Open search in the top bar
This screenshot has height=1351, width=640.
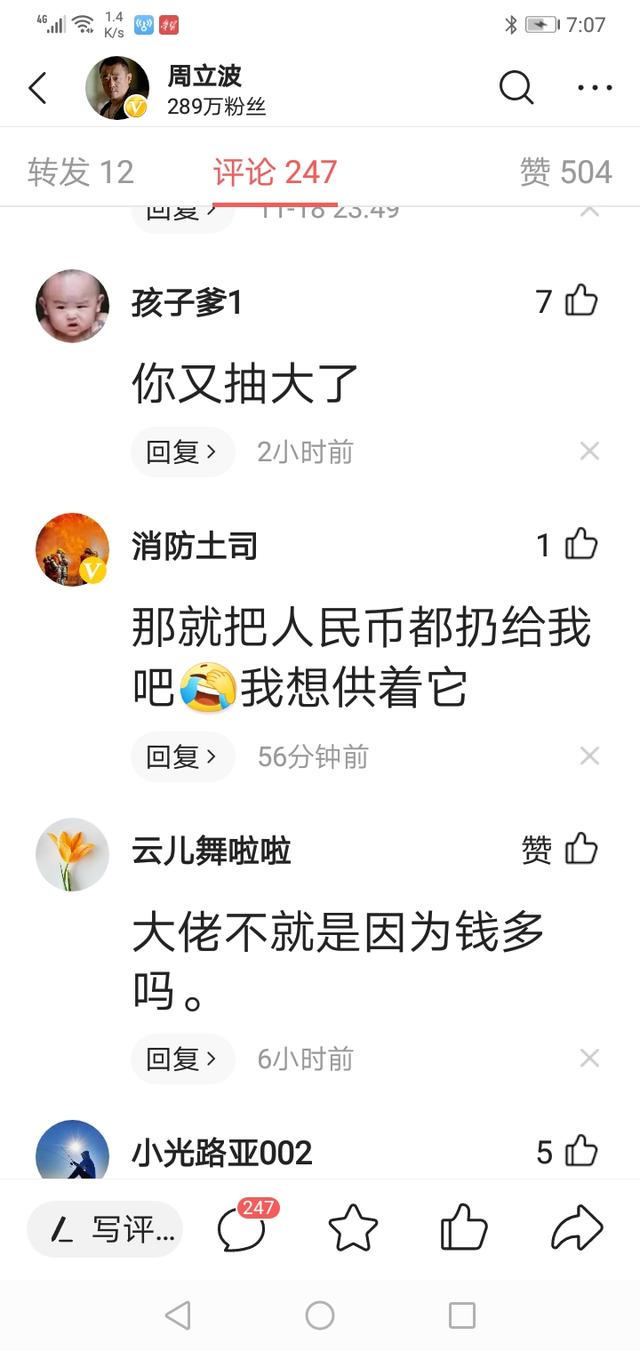click(516, 89)
